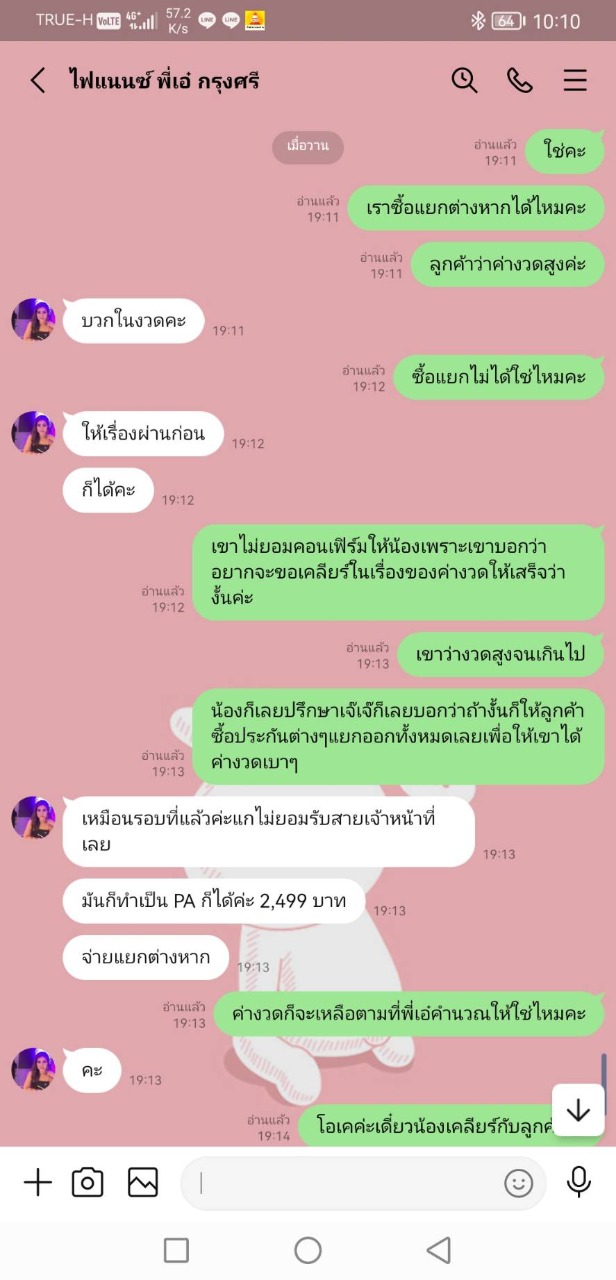Focus the message text field
The height and width of the screenshot is (1280, 616).
click(x=345, y=1184)
